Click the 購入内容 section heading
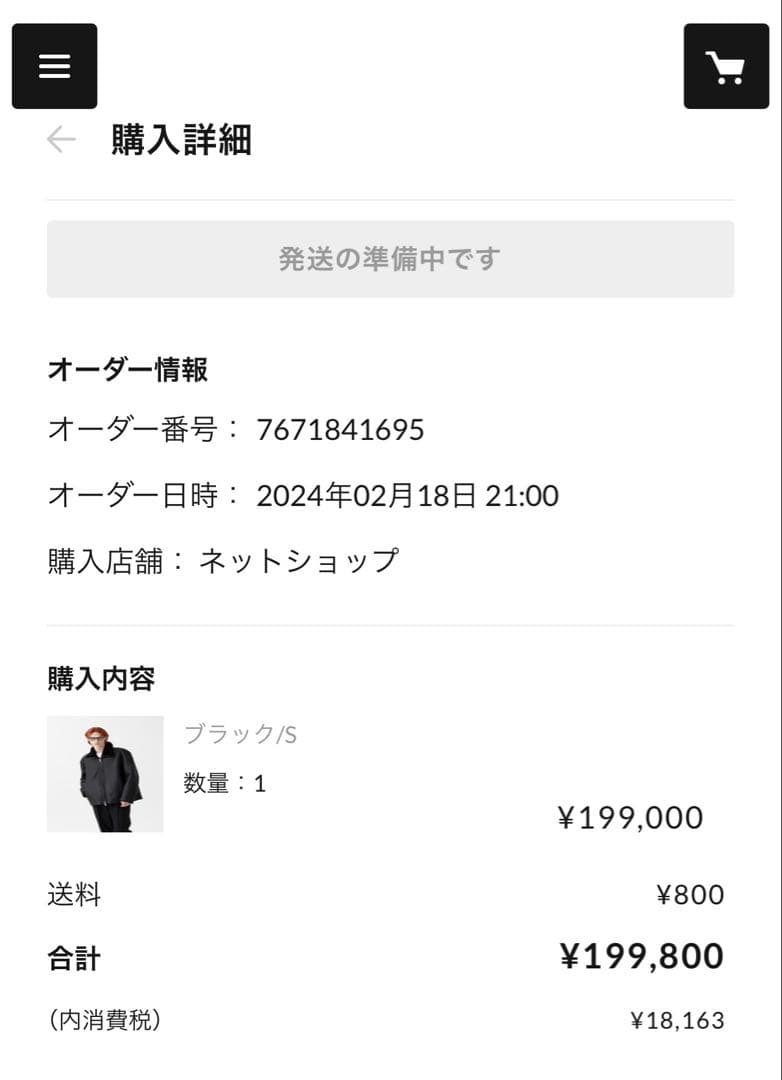 tap(103, 678)
